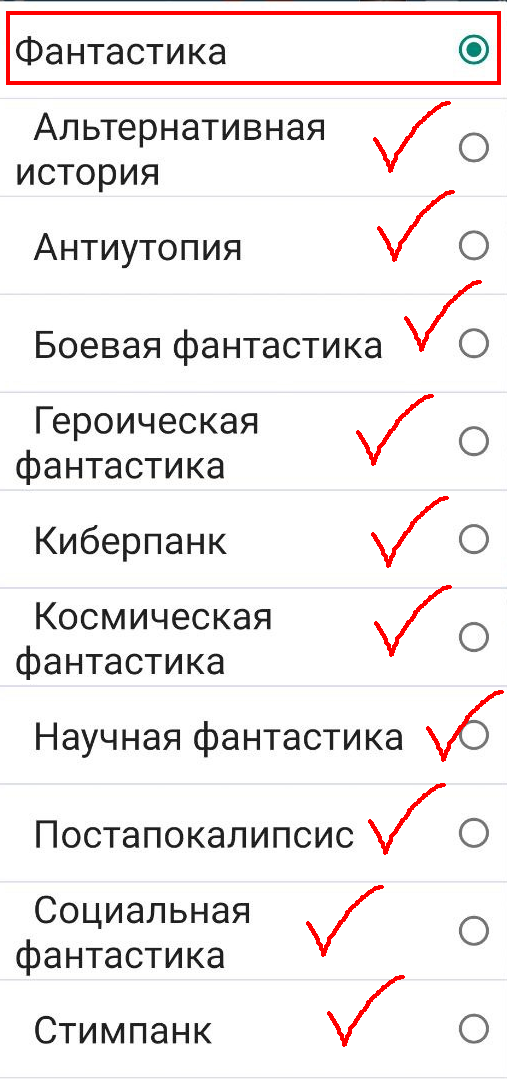
Task: Select the Фантастика radio option
Action: pyautogui.click(x=253, y=50)
